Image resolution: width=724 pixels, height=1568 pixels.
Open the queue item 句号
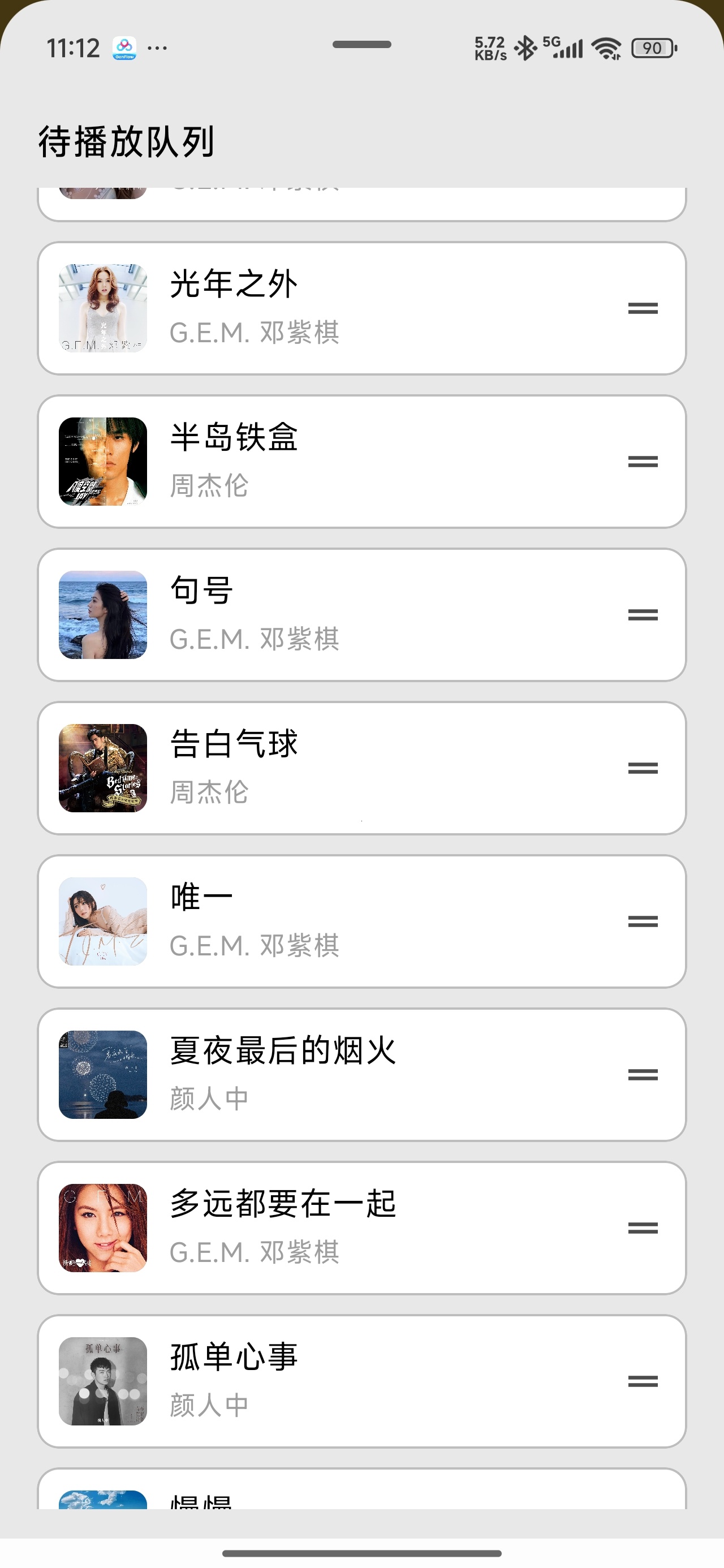[x=361, y=615]
